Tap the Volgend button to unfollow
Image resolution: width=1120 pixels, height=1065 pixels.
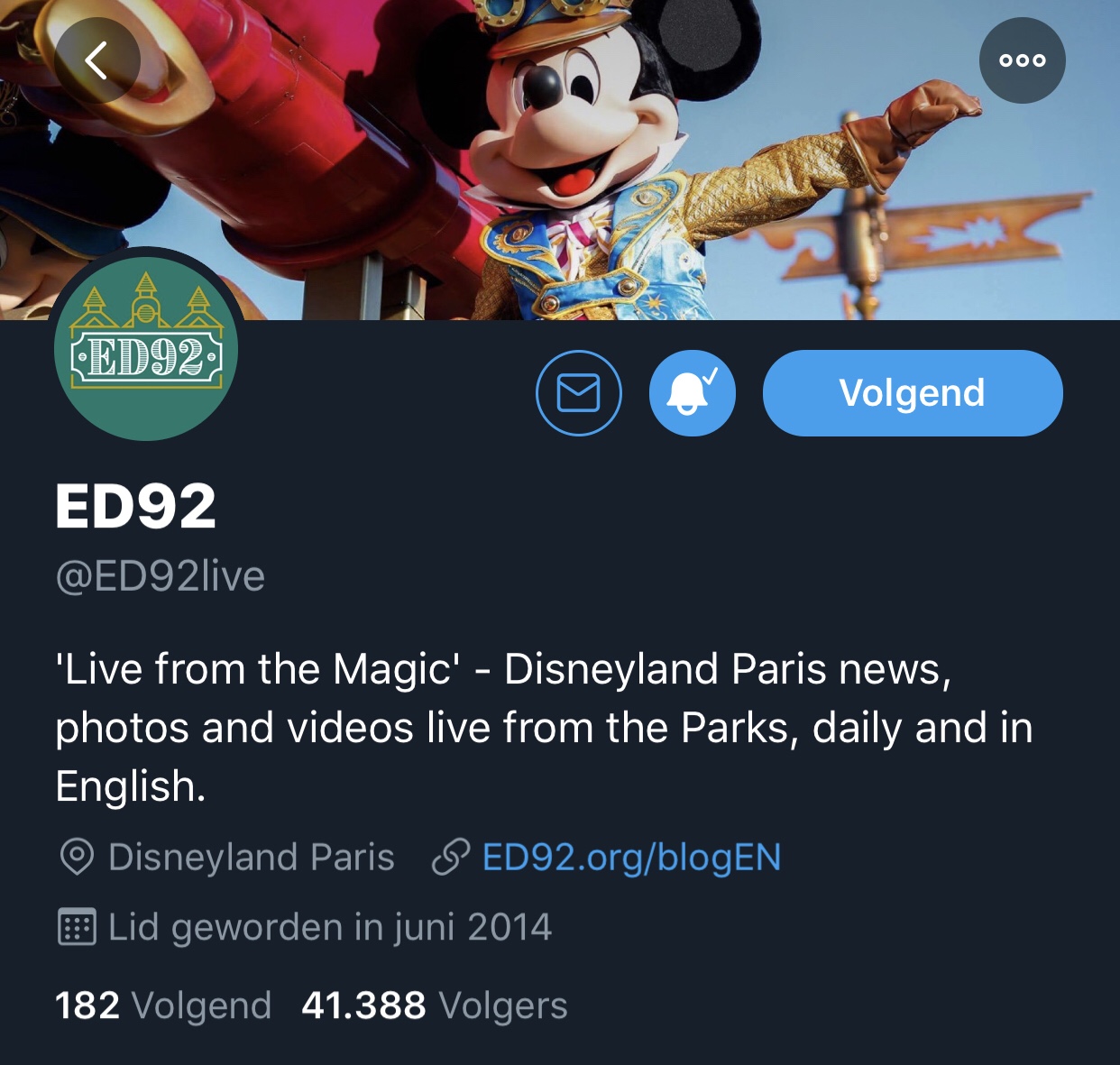coord(912,393)
